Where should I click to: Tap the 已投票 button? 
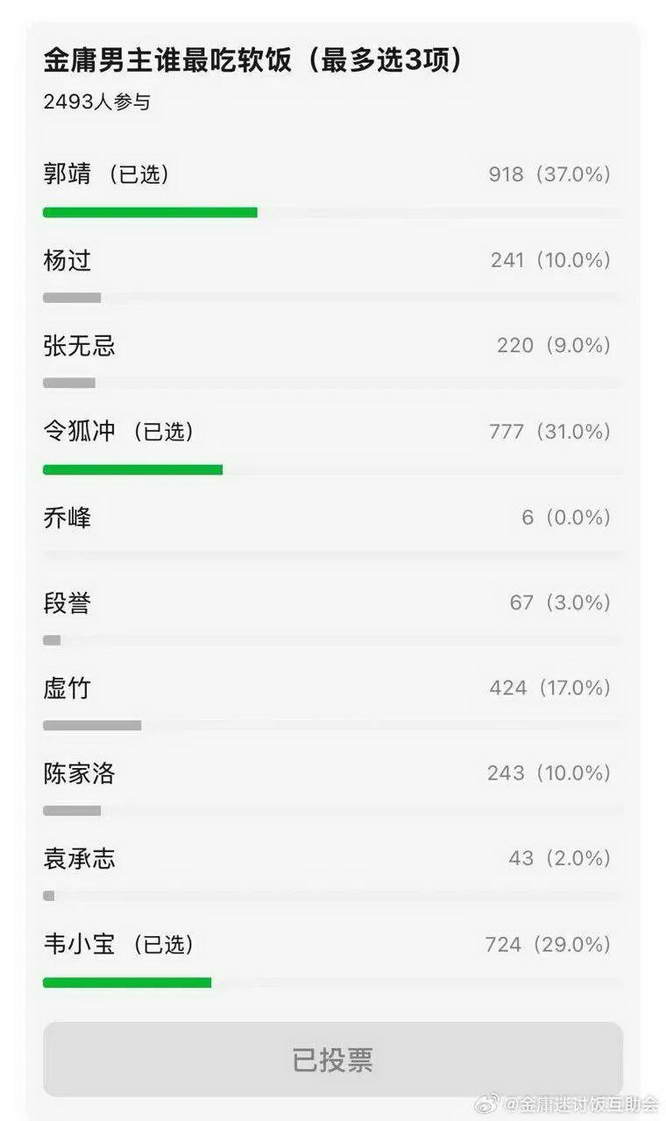coord(332,1059)
